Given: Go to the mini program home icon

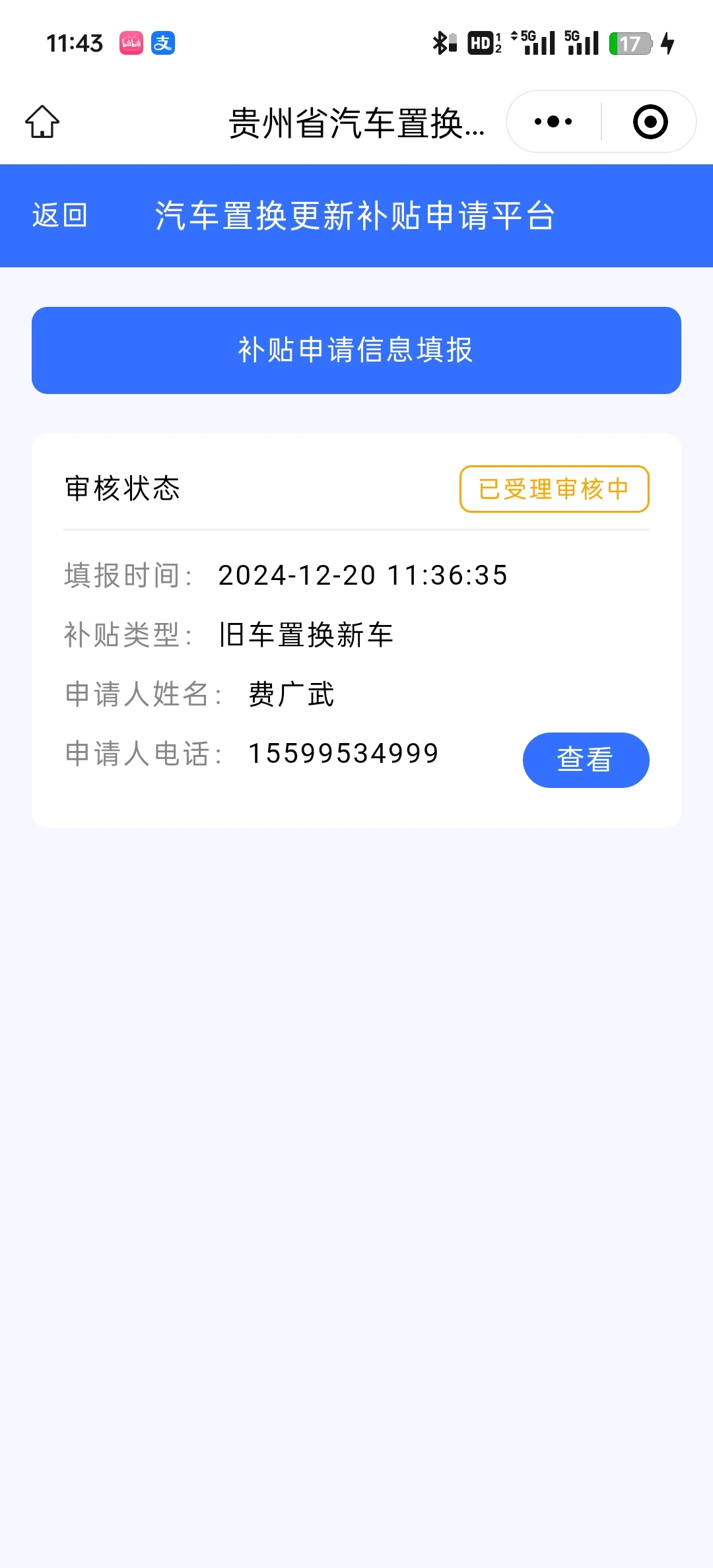Looking at the screenshot, I should [x=42, y=122].
